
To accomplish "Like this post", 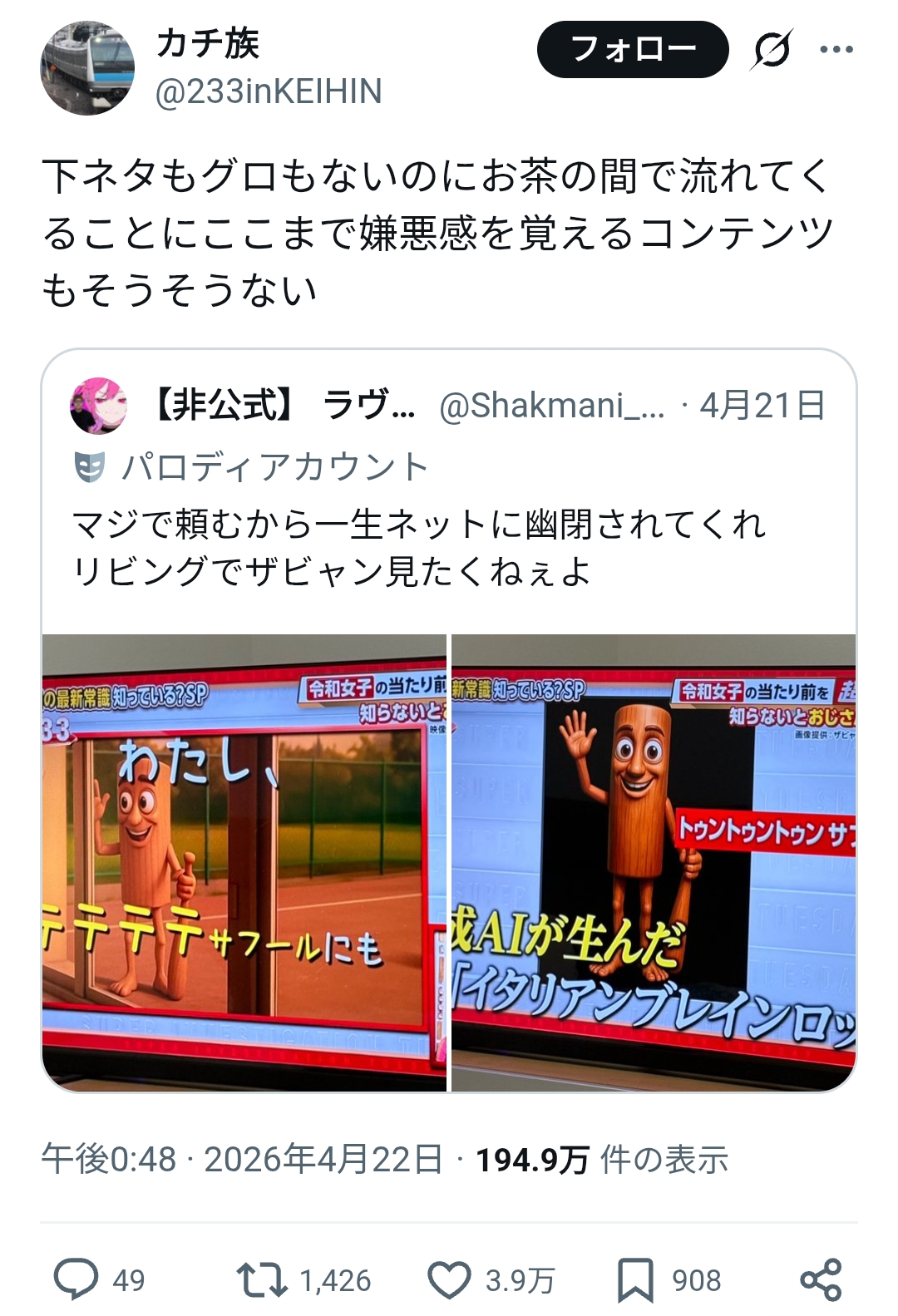I will [449, 1279].
